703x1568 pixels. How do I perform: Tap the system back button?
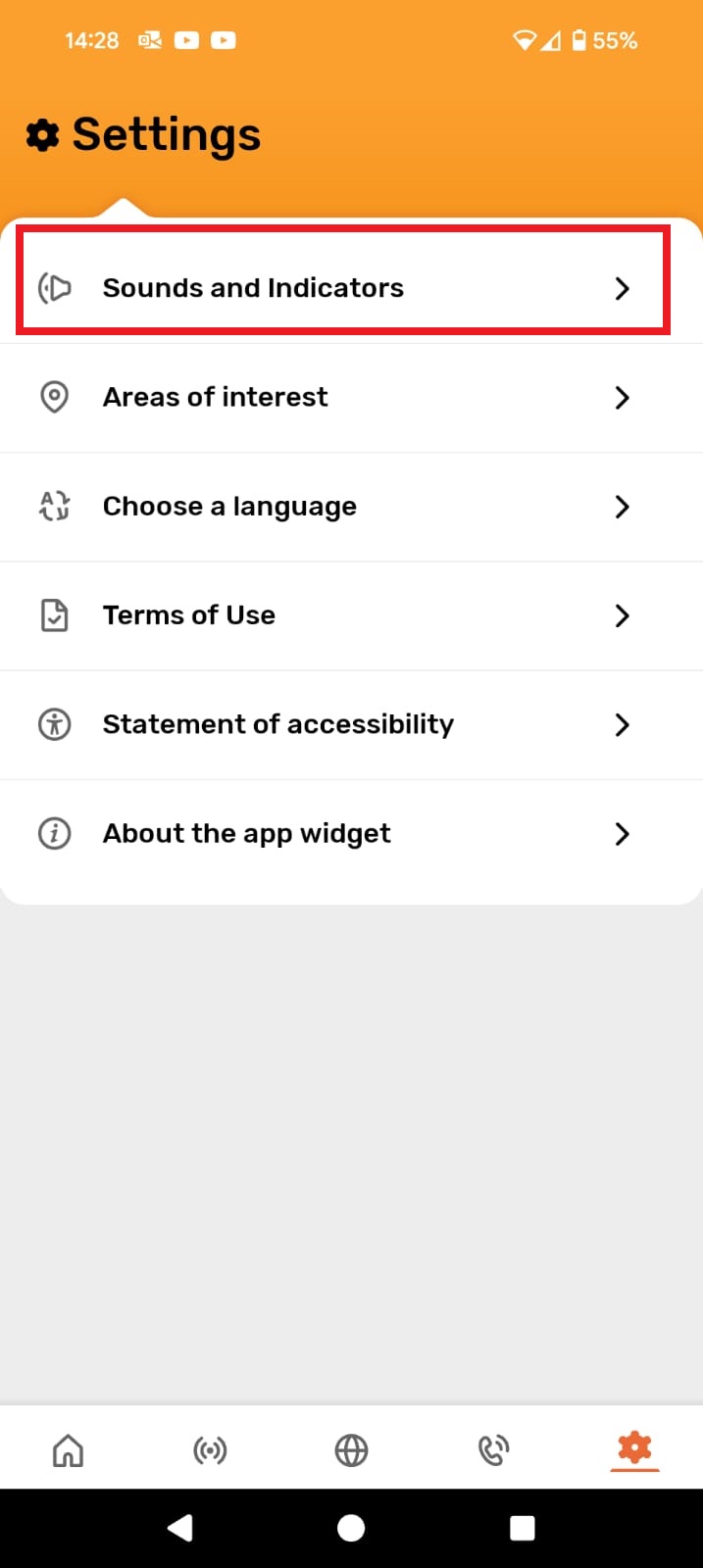coord(180,1528)
